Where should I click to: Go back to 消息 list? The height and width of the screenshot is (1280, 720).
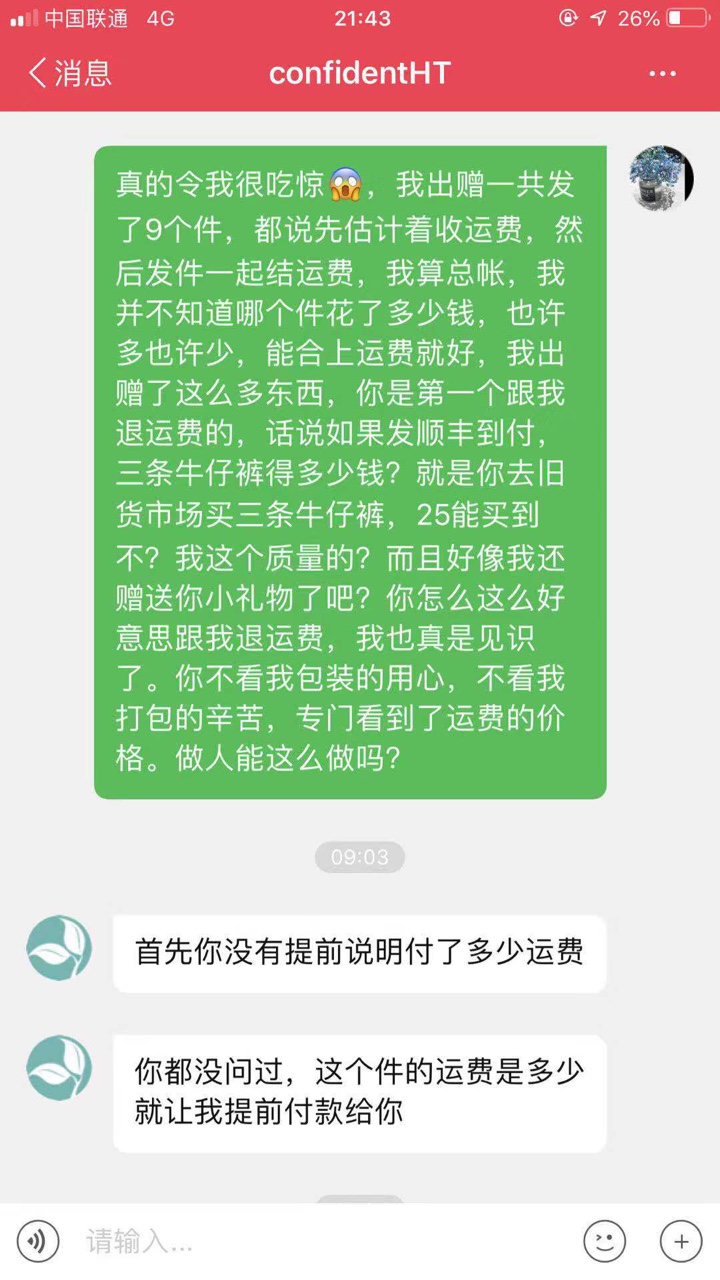69,73
